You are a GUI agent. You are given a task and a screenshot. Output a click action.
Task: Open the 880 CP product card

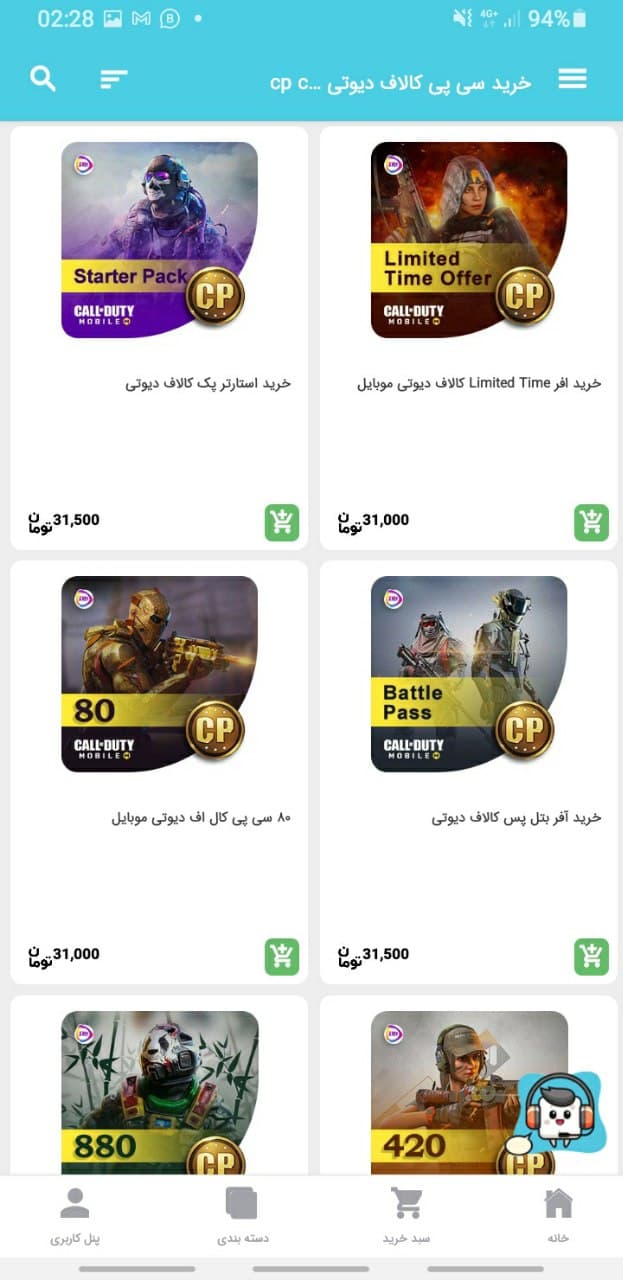click(159, 1090)
